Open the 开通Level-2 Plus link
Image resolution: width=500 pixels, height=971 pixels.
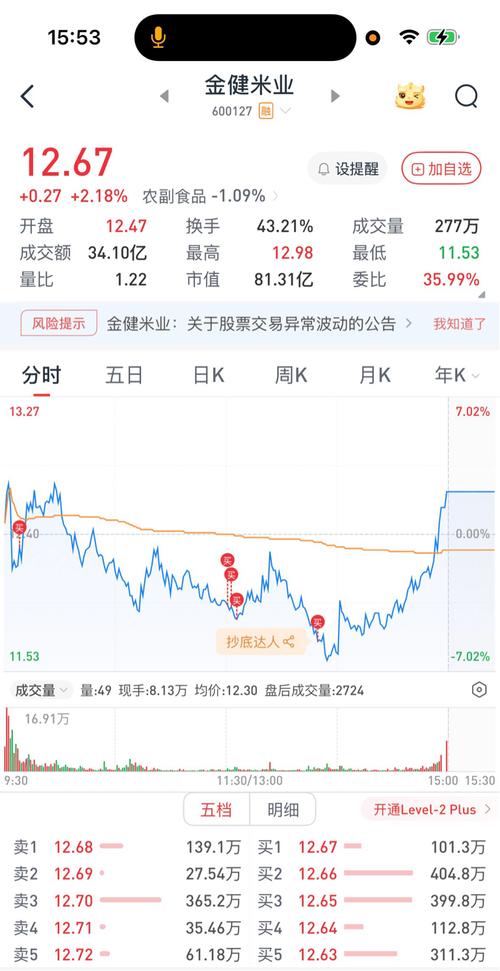click(x=431, y=809)
